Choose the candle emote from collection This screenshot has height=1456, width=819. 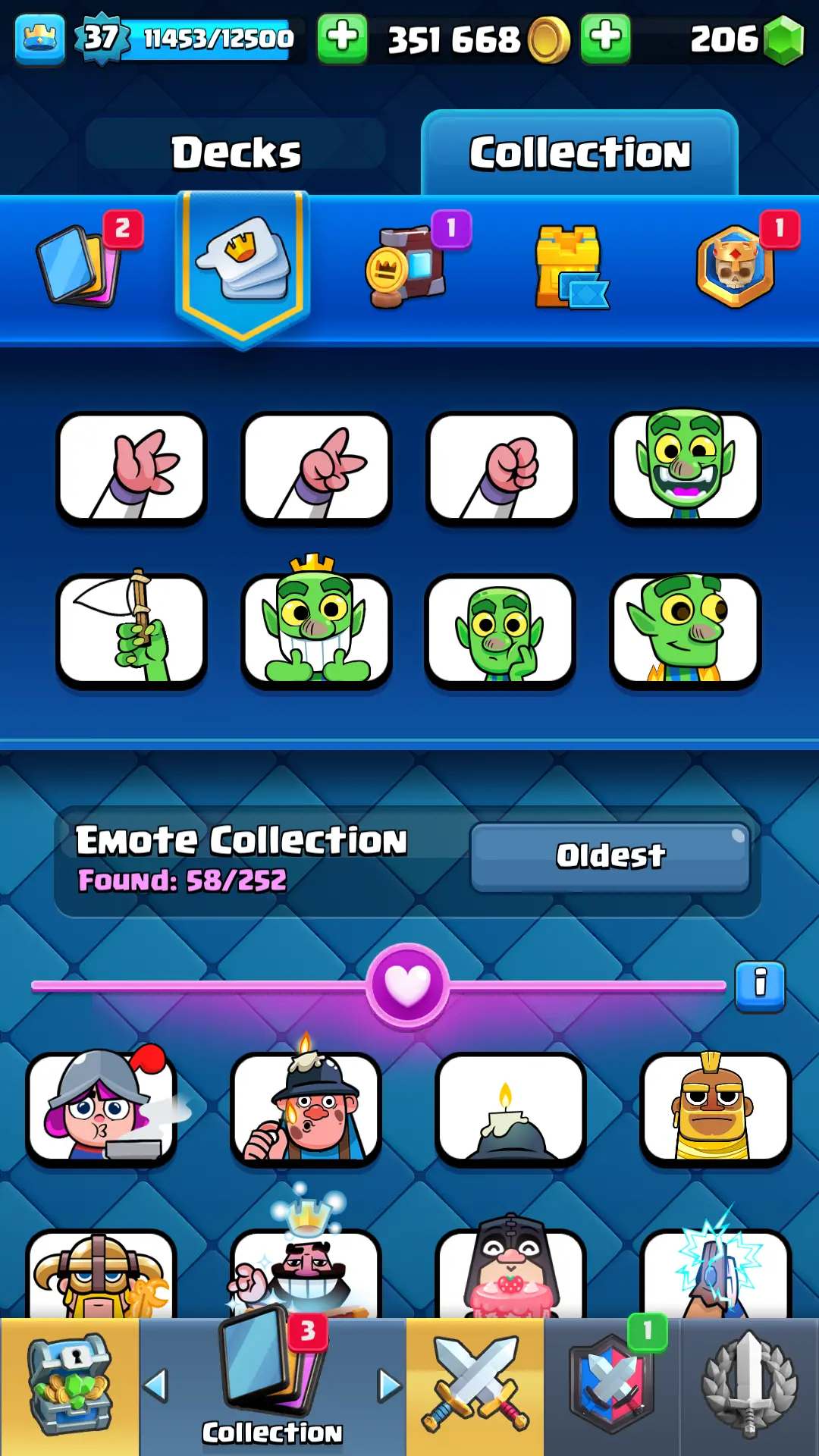(x=510, y=1109)
